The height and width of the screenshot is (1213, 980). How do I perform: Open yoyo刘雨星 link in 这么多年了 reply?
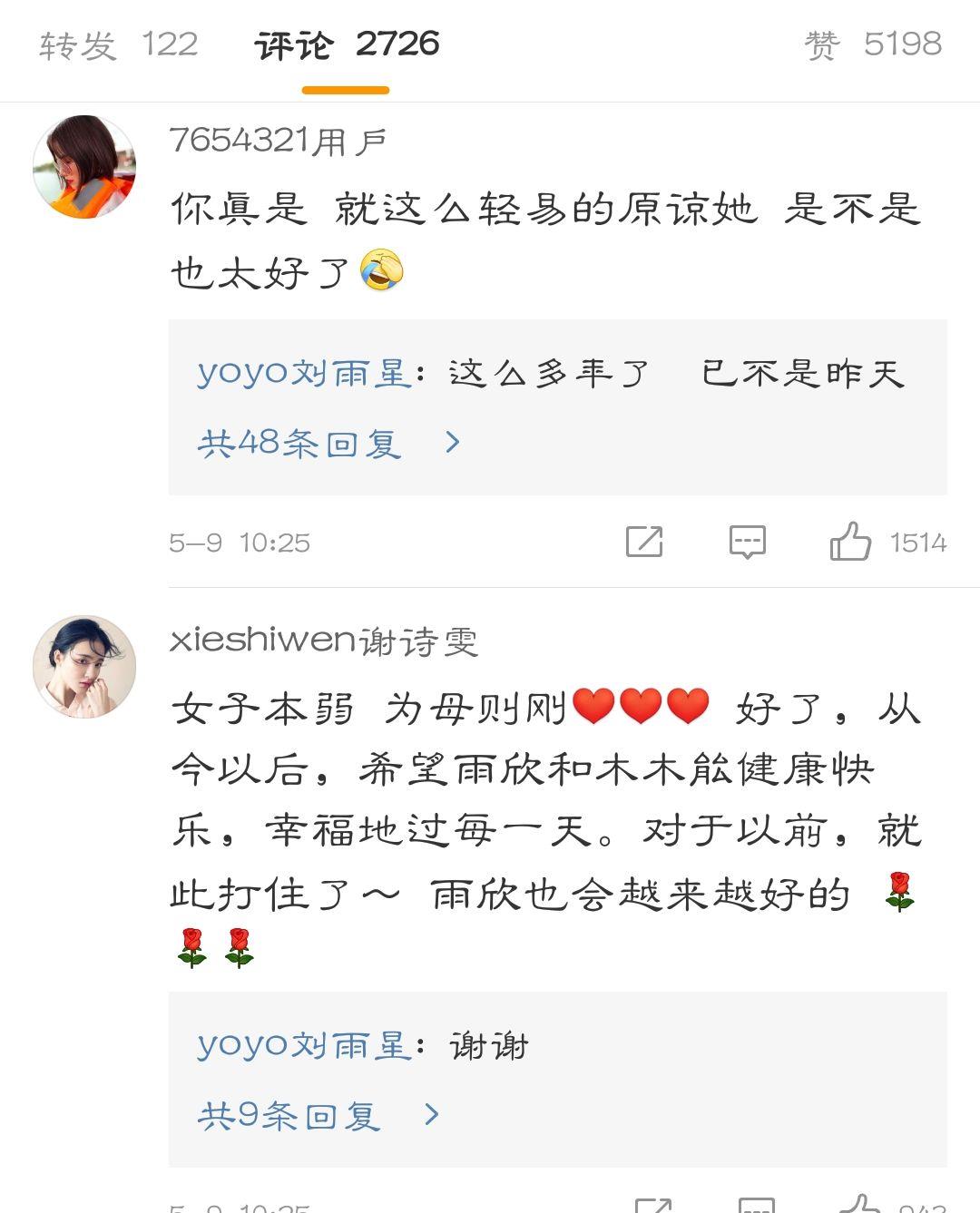[304, 373]
